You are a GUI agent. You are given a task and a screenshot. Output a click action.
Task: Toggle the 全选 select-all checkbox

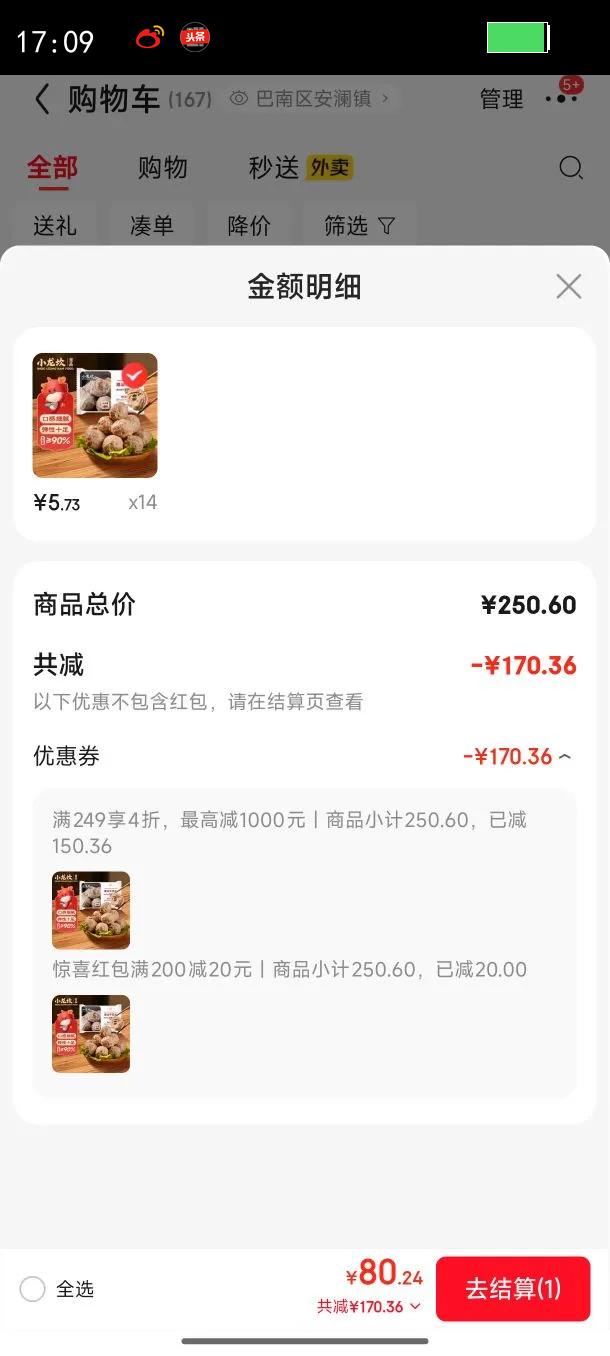33,1289
